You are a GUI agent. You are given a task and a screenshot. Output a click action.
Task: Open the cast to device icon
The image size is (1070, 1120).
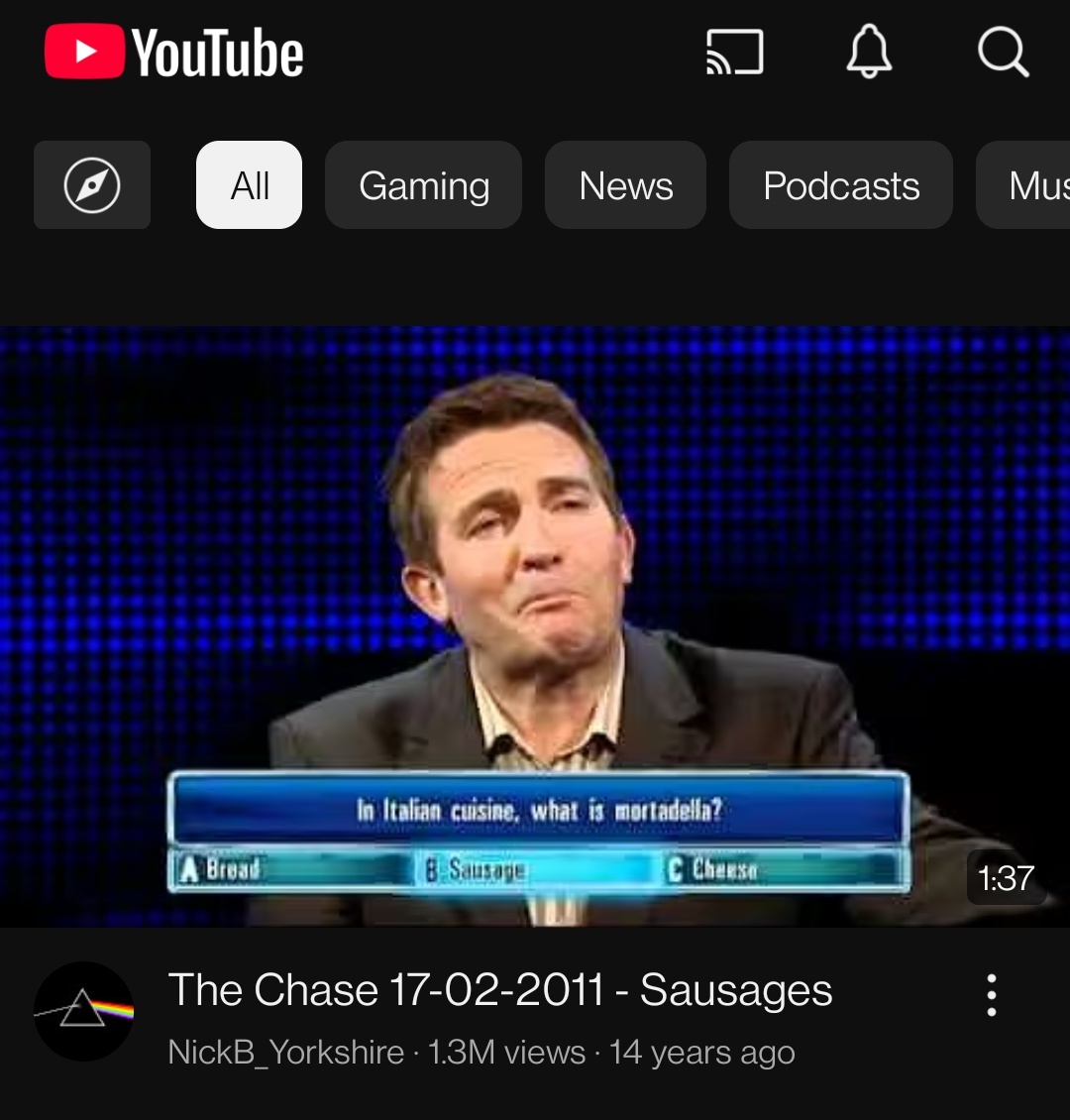[x=734, y=52]
